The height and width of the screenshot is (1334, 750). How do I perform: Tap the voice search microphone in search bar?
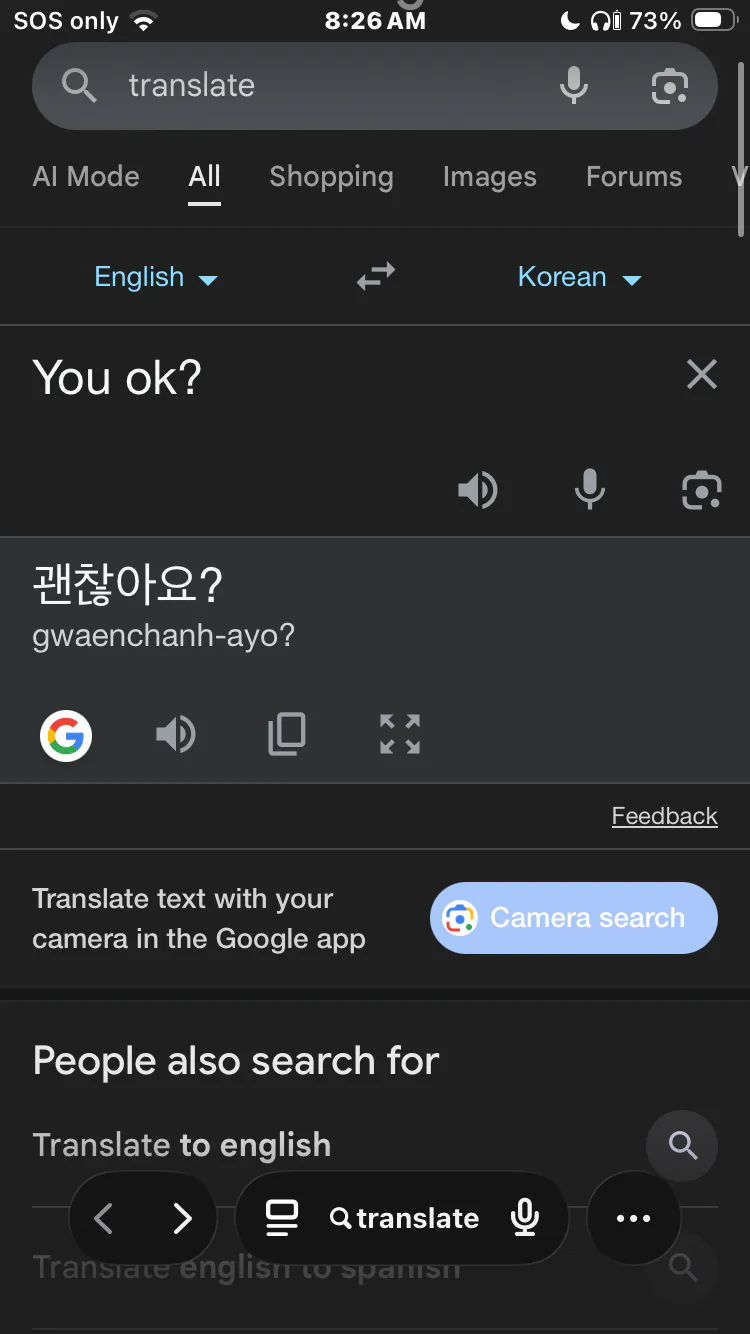point(573,86)
